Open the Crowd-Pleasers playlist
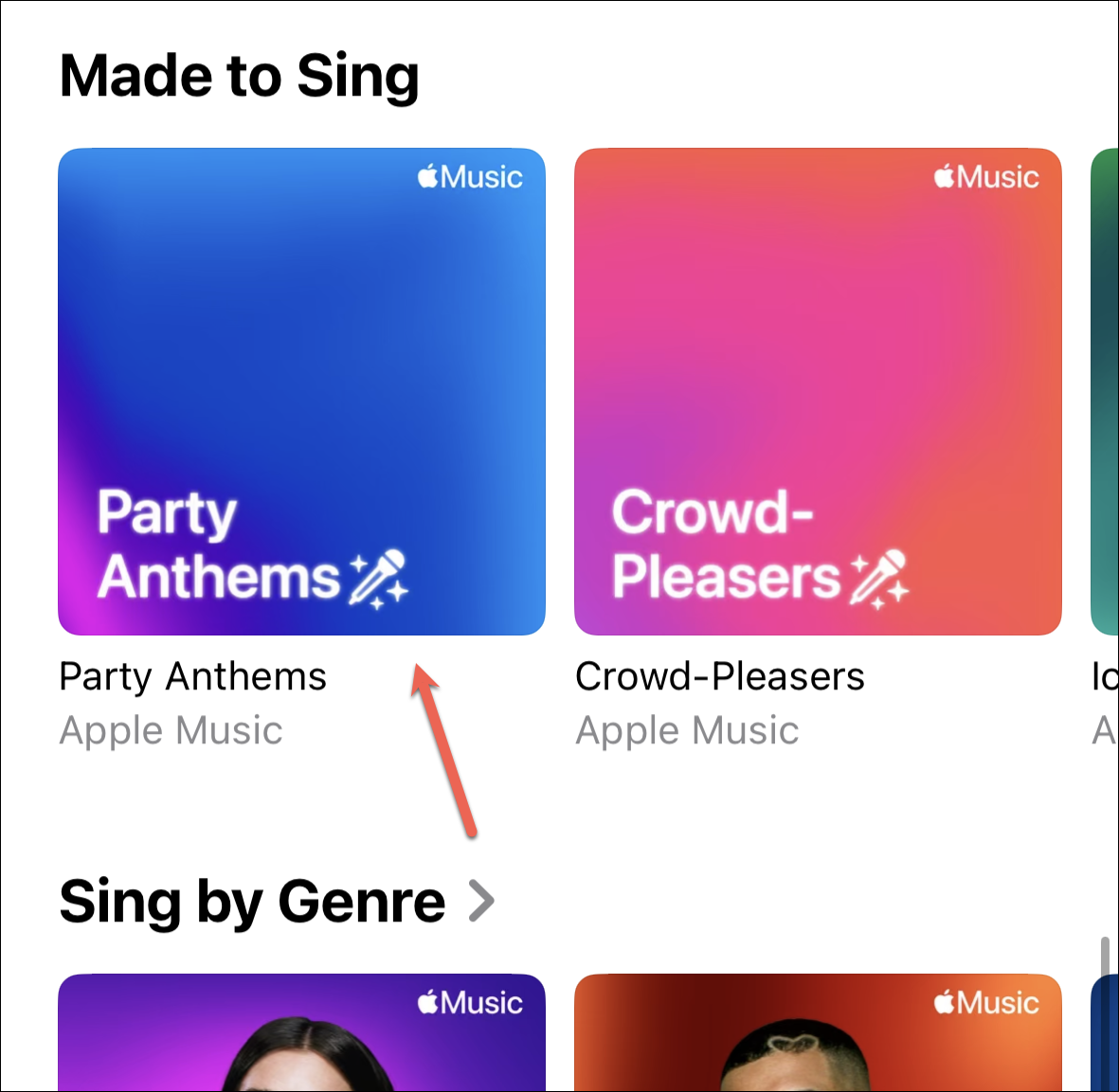 [x=818, y=391]
